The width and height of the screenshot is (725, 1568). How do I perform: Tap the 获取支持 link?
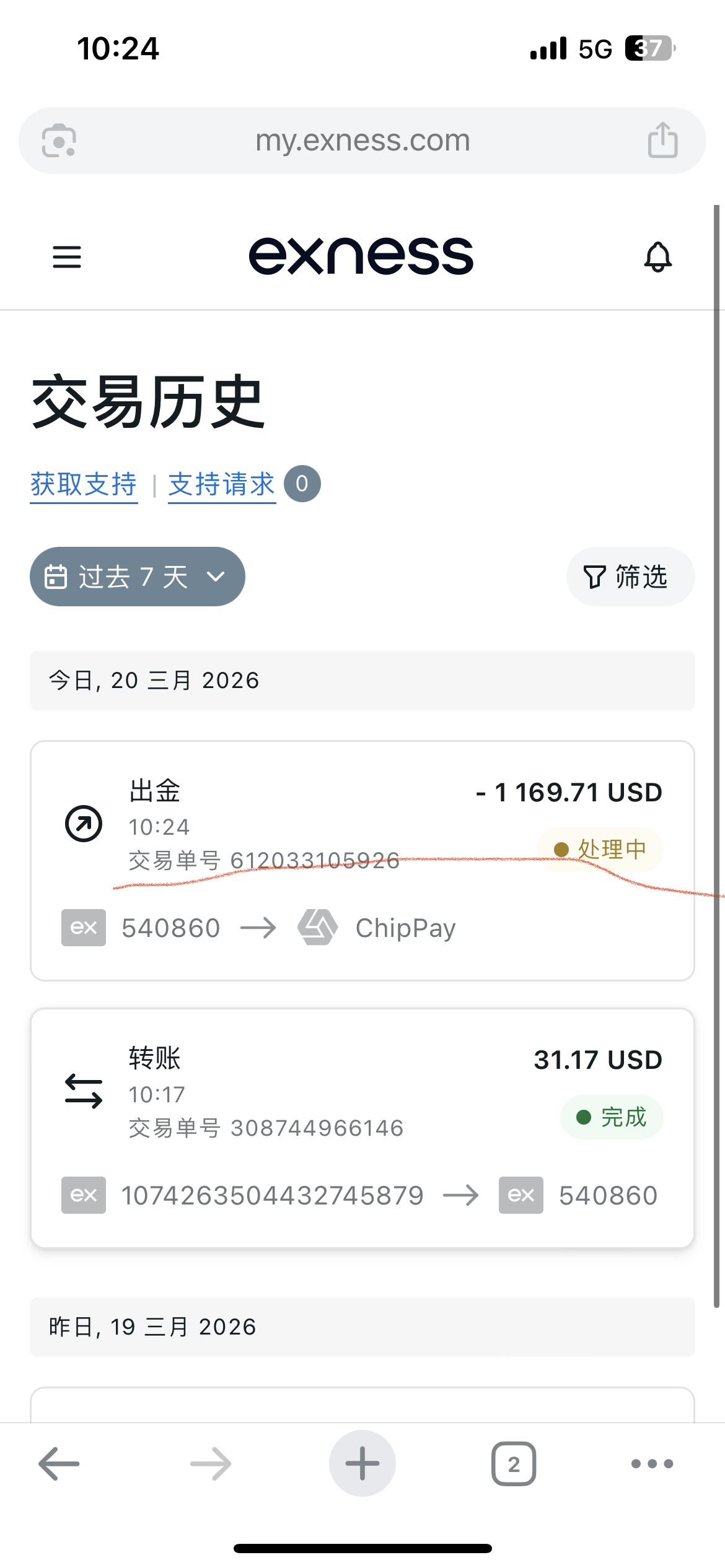click(84, 484)
